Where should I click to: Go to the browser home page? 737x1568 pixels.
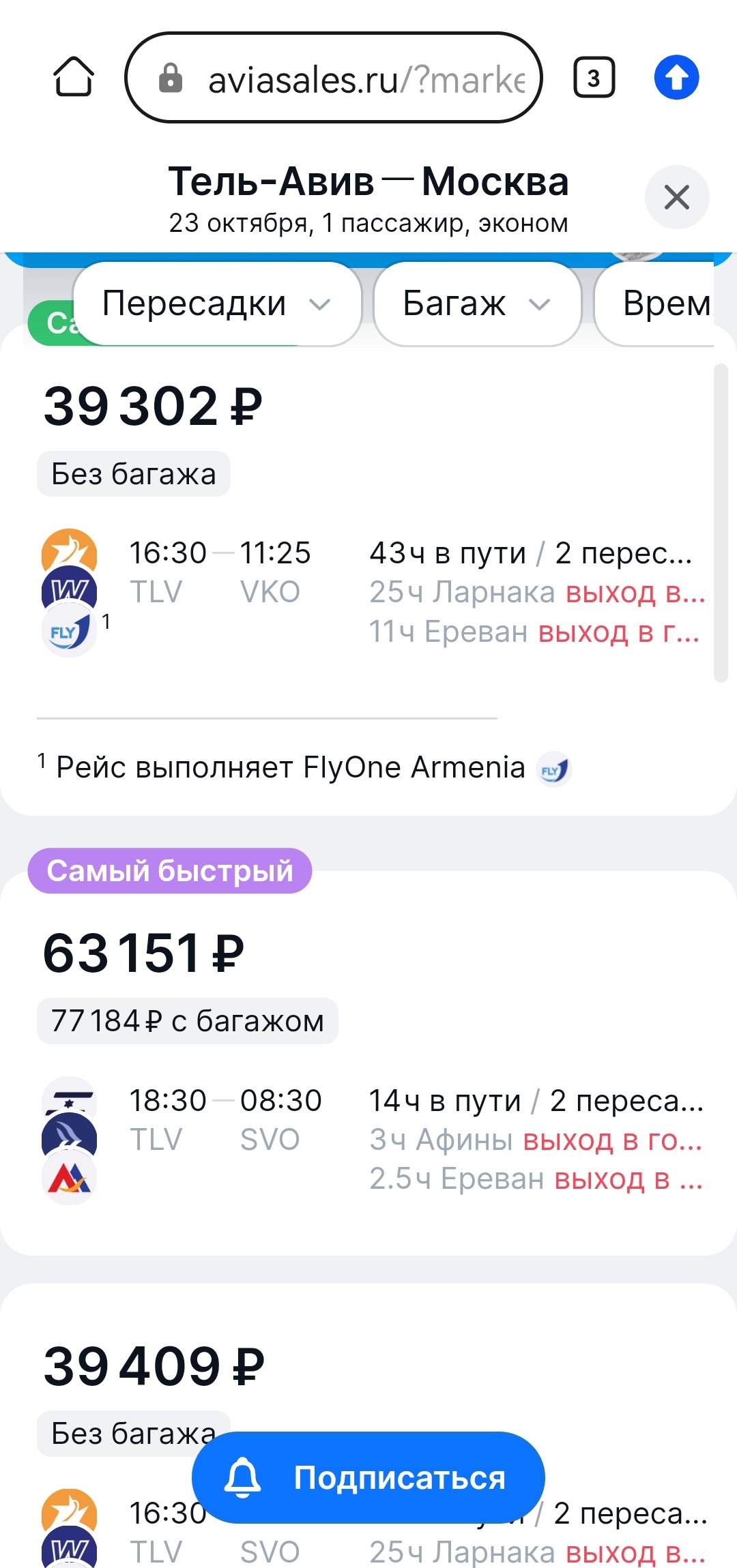(74, 77)
